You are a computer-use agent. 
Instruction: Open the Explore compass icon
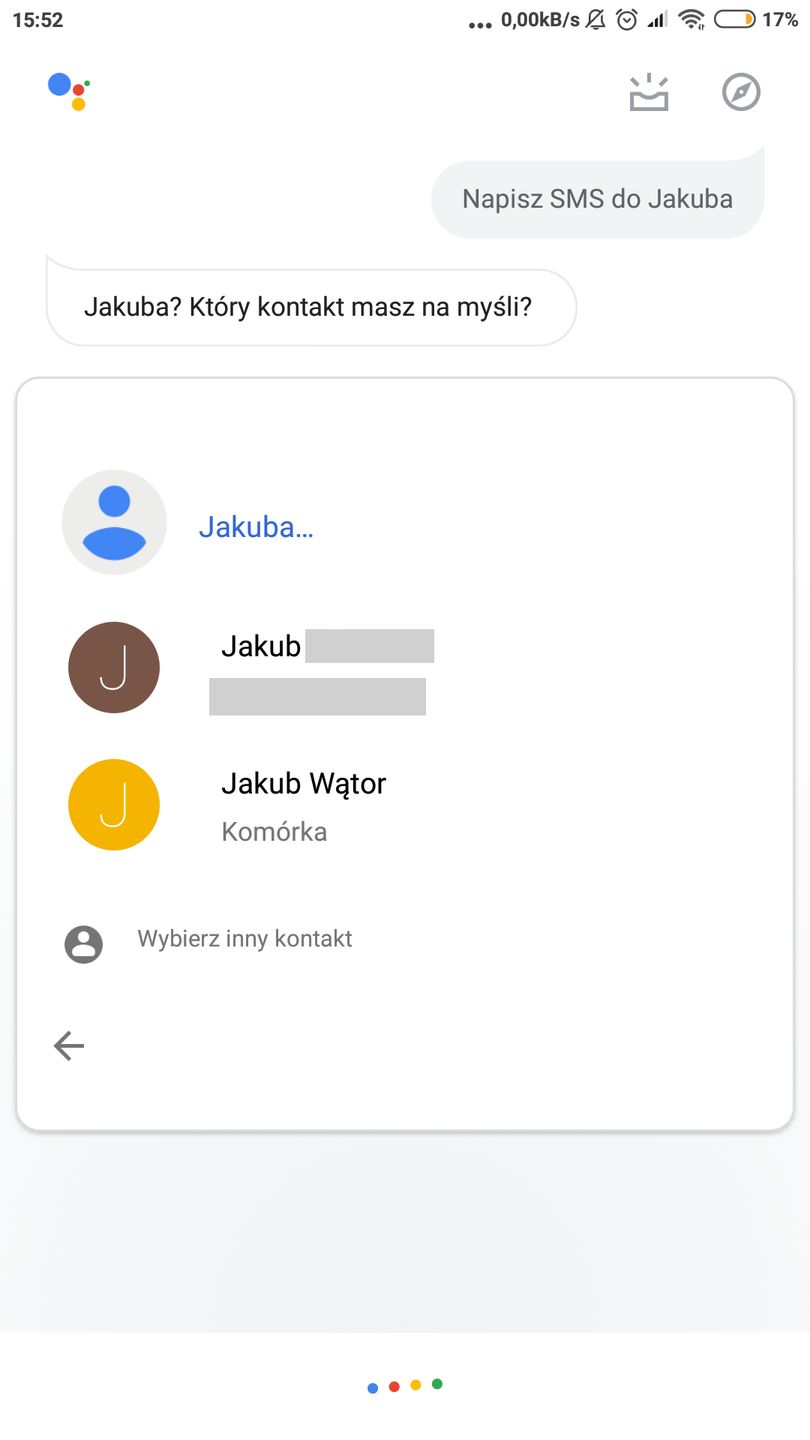tap(741, 91)
